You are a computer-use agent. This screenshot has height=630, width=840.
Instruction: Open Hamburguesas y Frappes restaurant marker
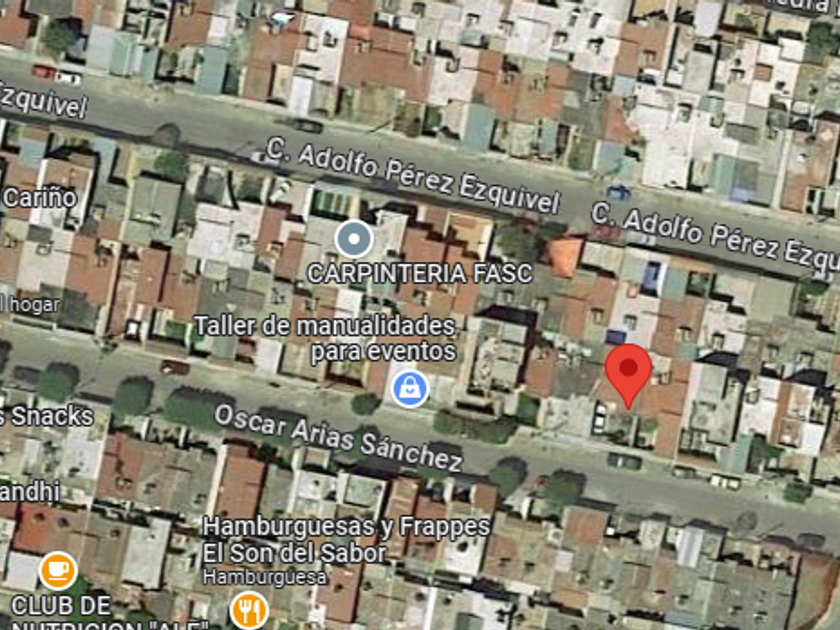248,607
